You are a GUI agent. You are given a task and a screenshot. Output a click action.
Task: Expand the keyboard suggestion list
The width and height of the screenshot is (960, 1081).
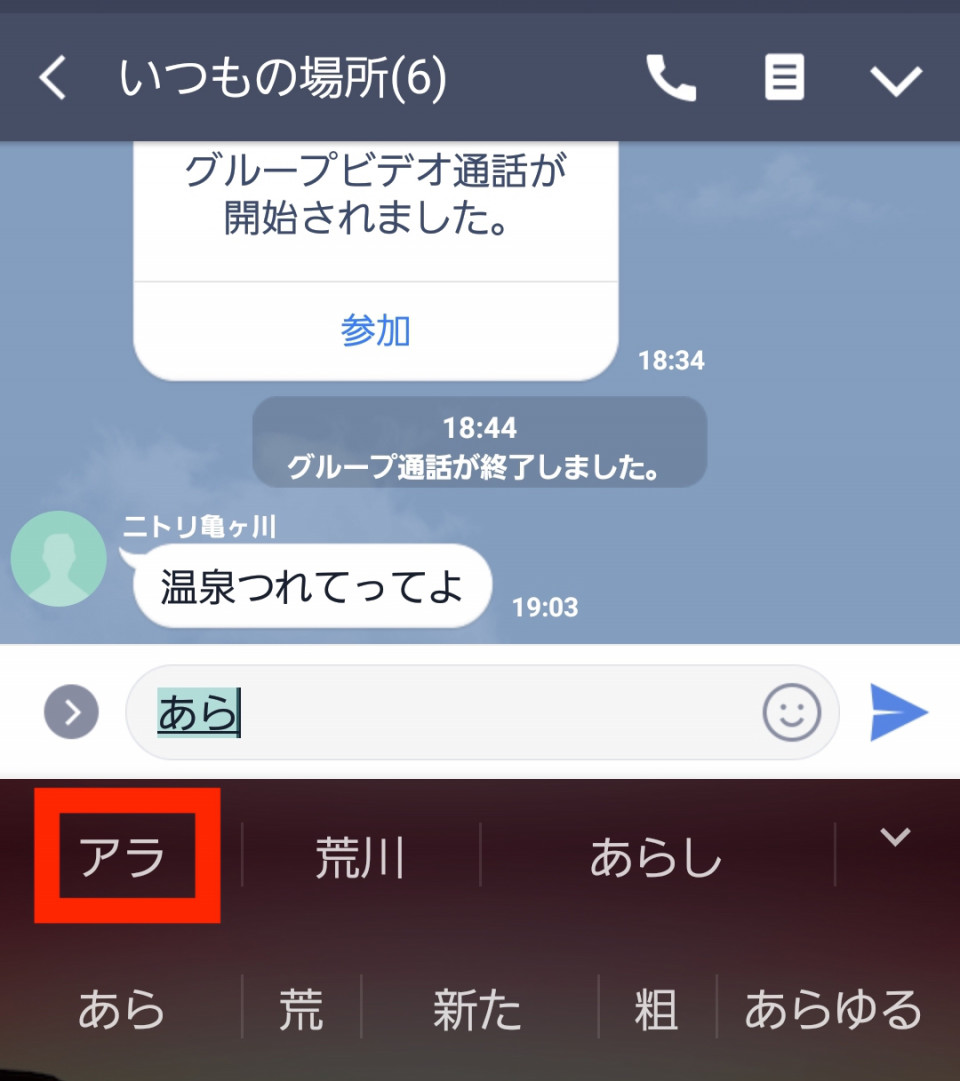pos(894,837)
